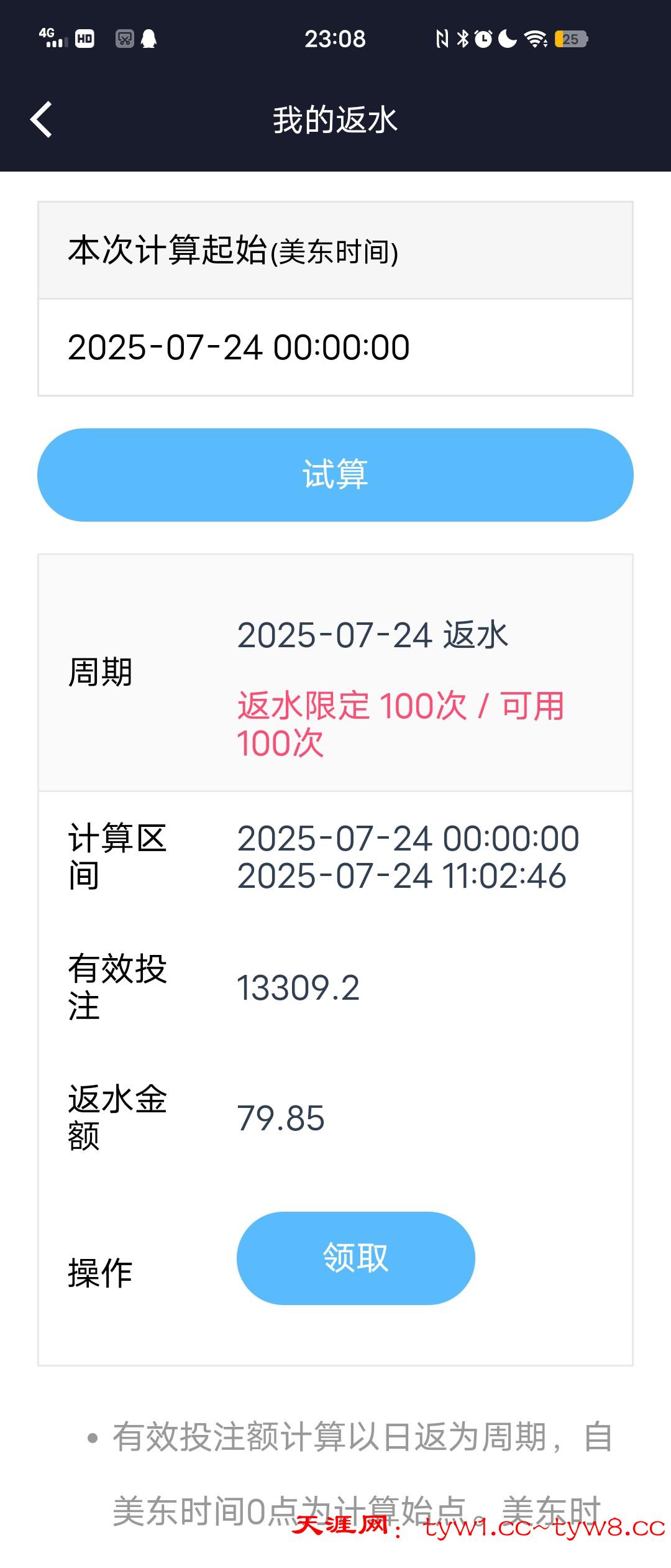
Task: Go back from 我的返水 page
Action: pos(42,119)
